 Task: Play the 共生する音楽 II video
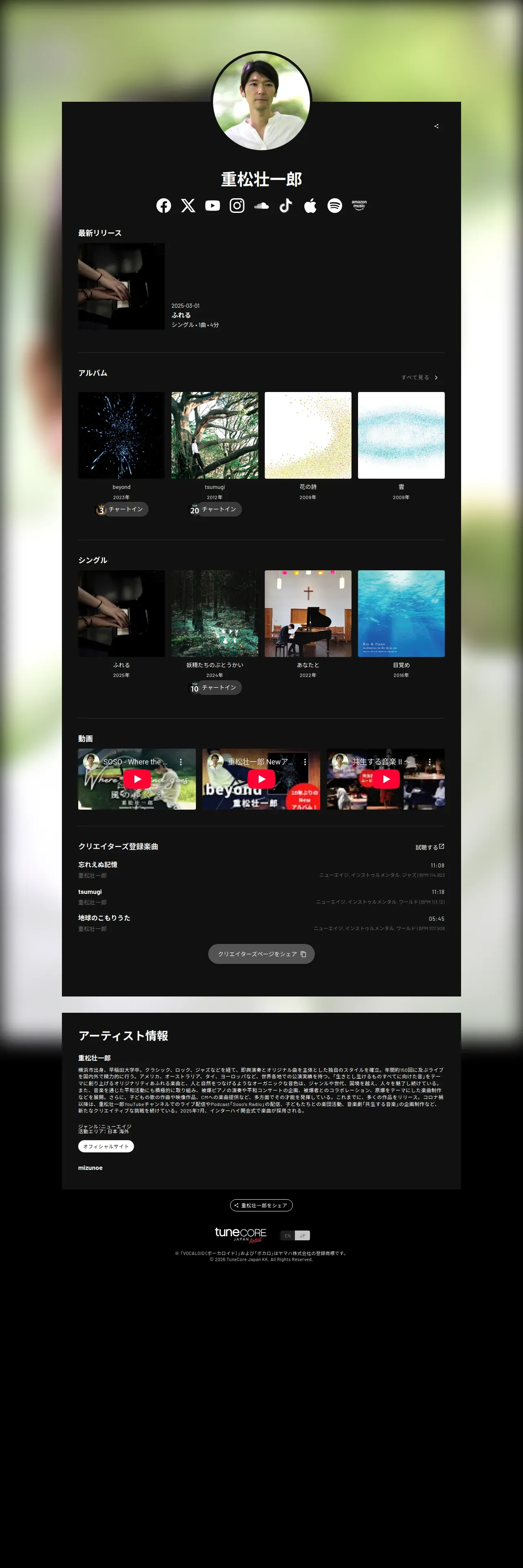[386, 779]
